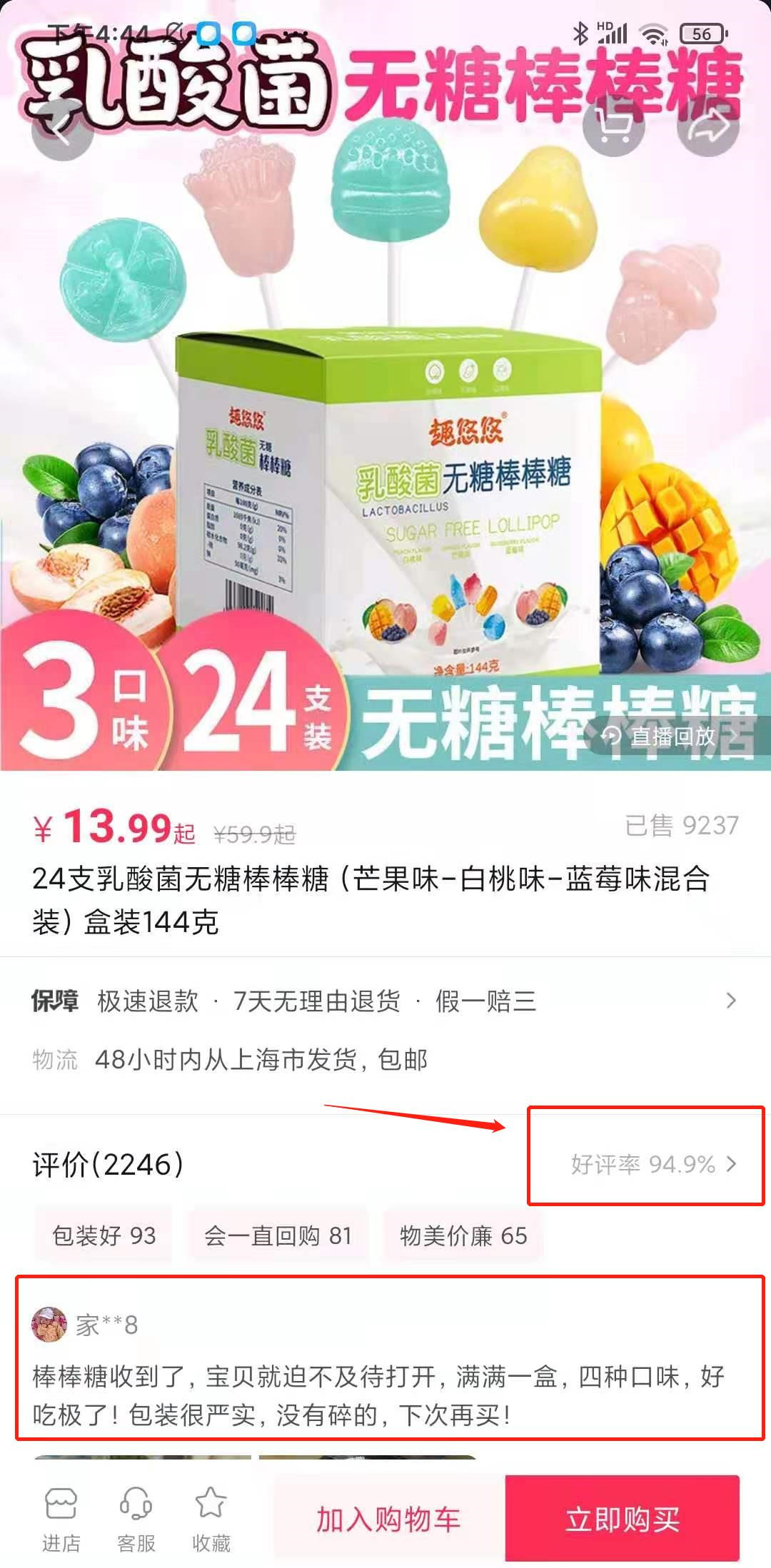Tap 立即购买 to buy now

(x=622, y=1519)
